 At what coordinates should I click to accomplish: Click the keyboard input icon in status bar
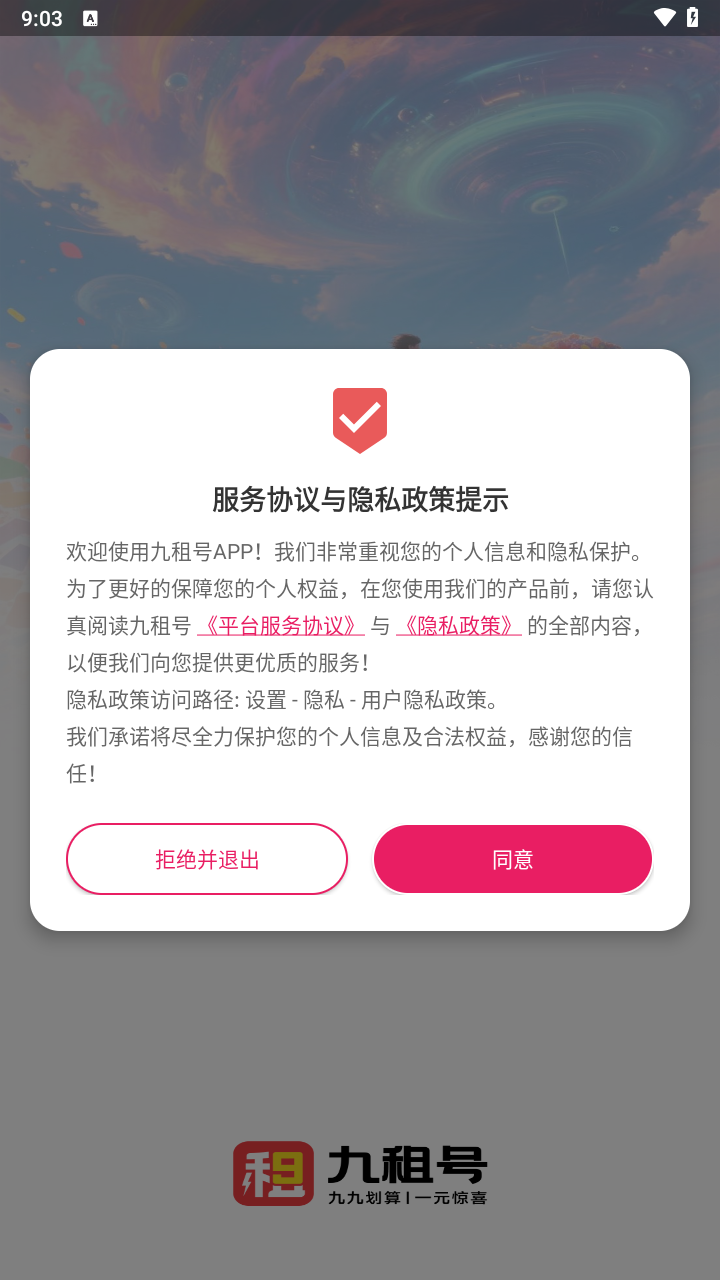[x=91, y=17]
